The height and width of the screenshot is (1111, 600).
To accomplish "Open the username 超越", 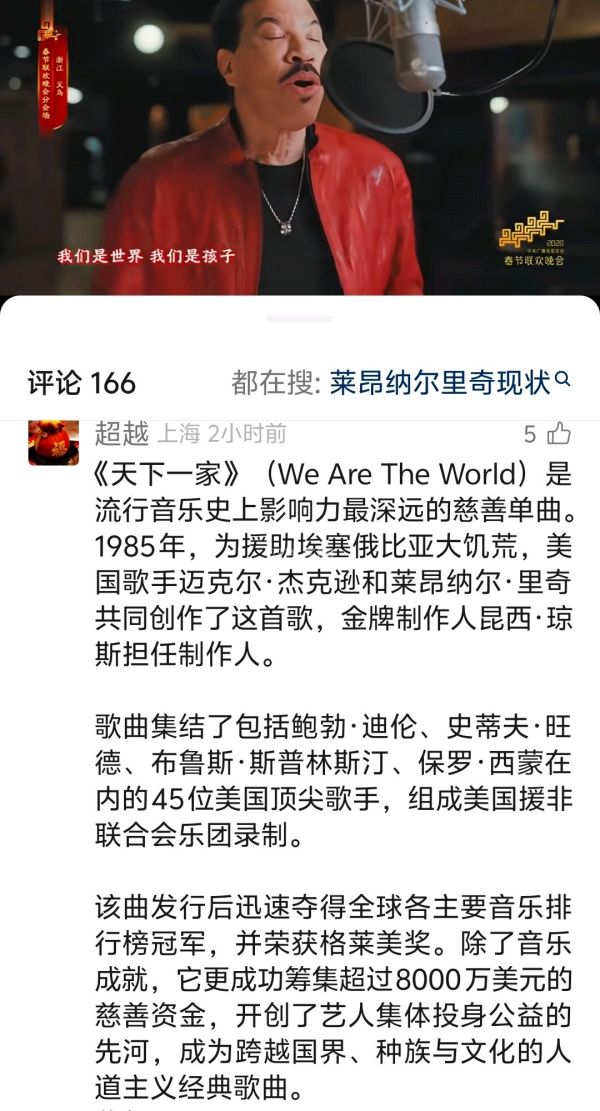I will (121, 433).
